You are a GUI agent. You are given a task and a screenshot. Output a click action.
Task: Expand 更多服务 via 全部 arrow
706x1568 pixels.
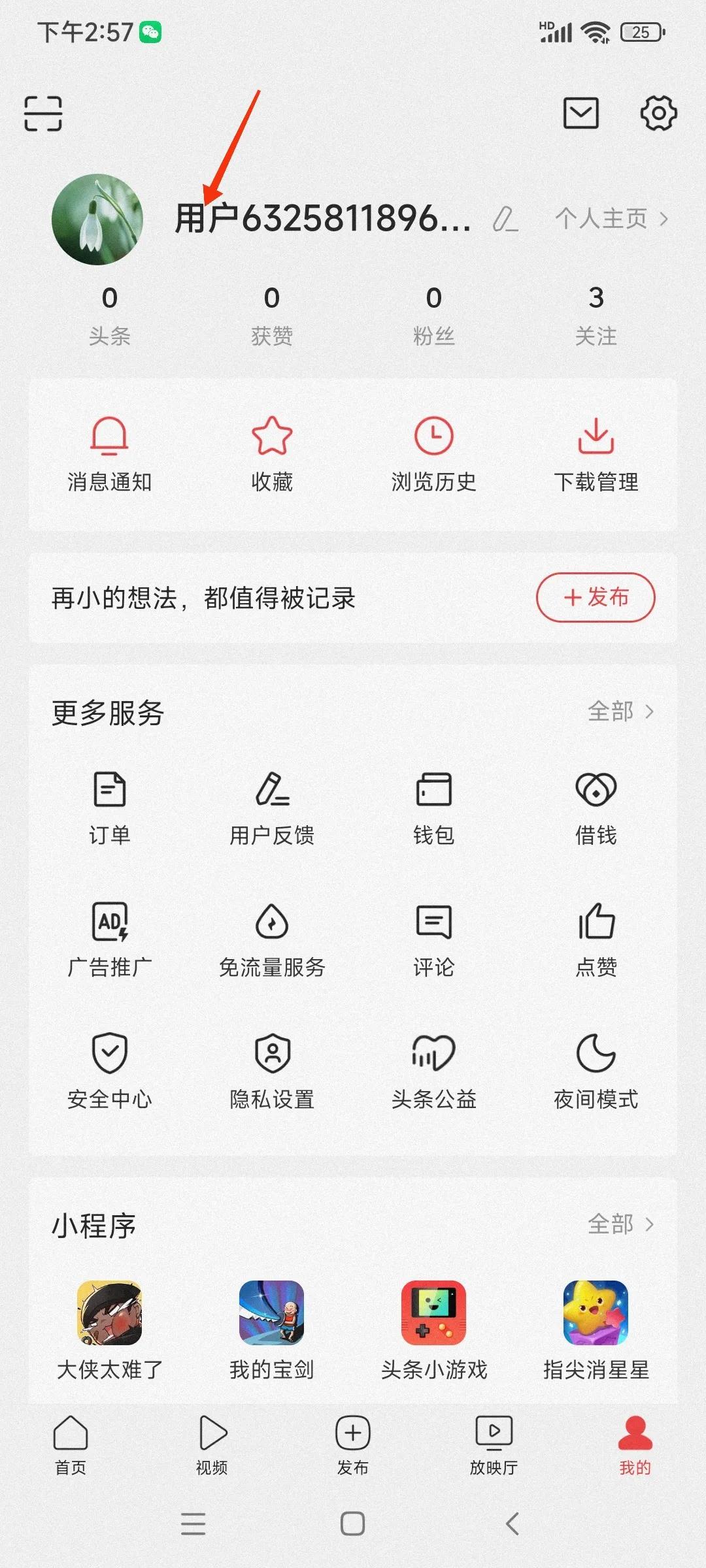point(621,713)
